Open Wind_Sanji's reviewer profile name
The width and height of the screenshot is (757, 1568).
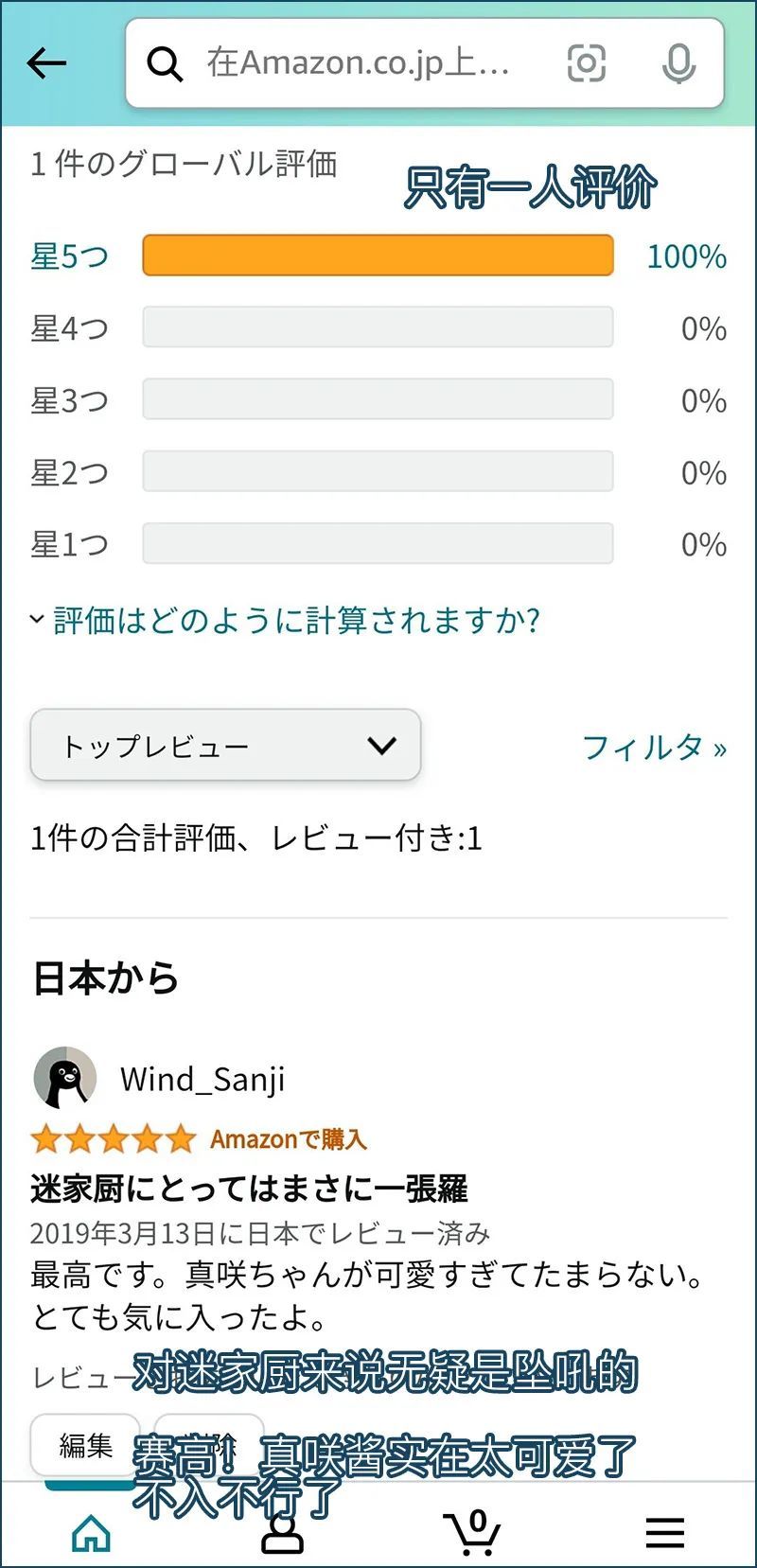click(204, 1078)
